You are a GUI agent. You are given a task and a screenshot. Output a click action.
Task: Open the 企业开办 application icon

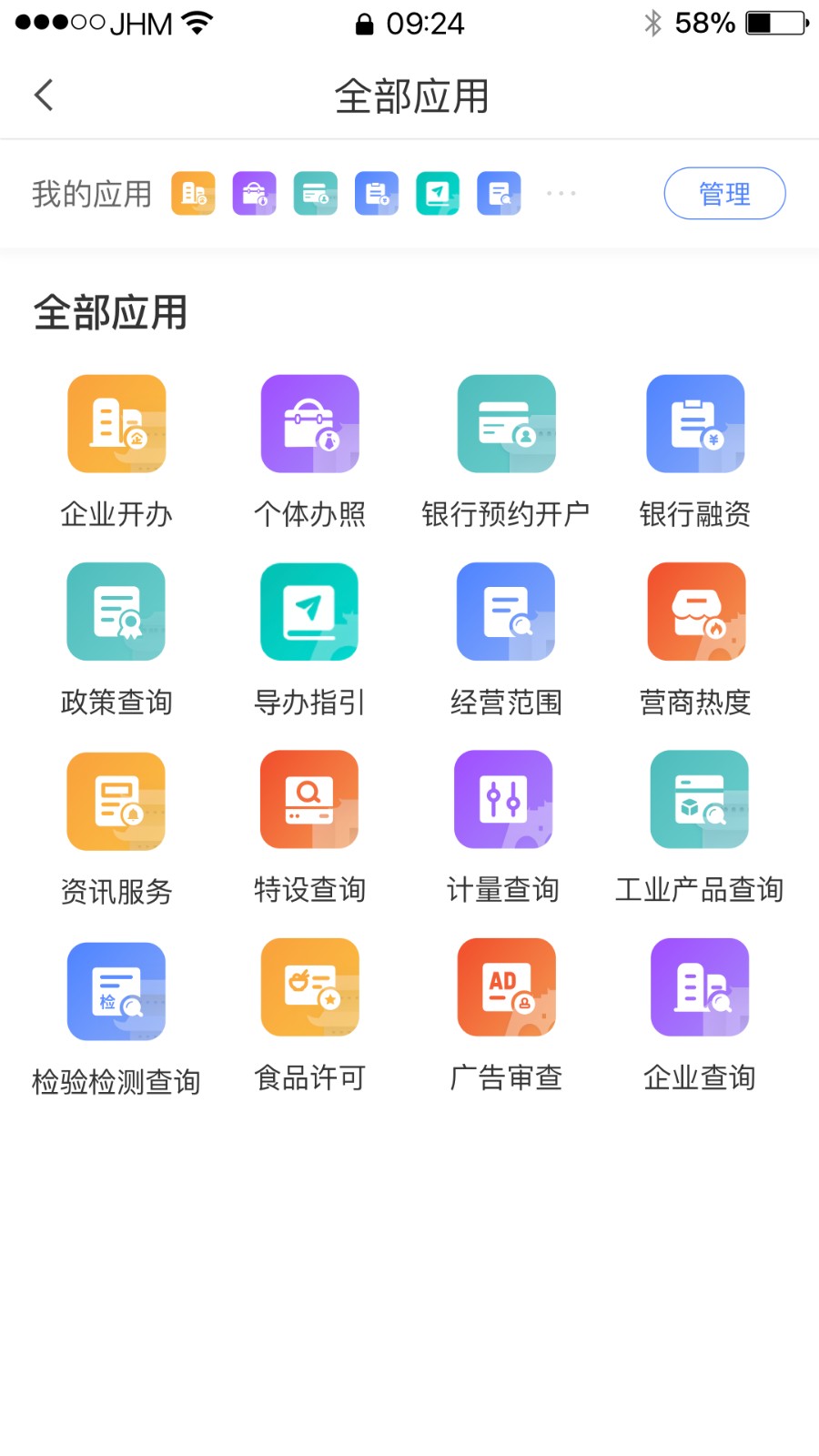[116, 424]
